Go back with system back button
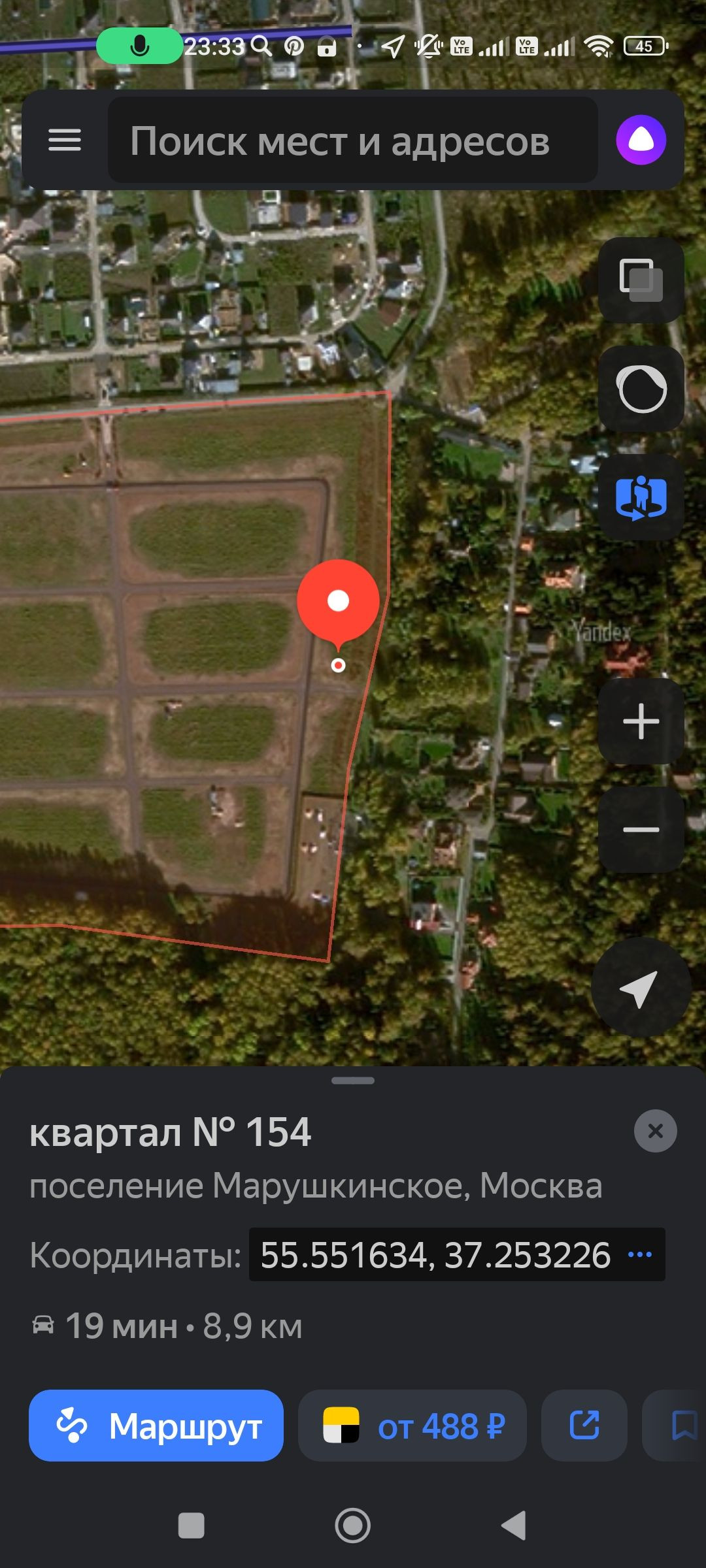Image resolution: width=706 pixels, height=1568 pixels. click(x=514, y=1526)
